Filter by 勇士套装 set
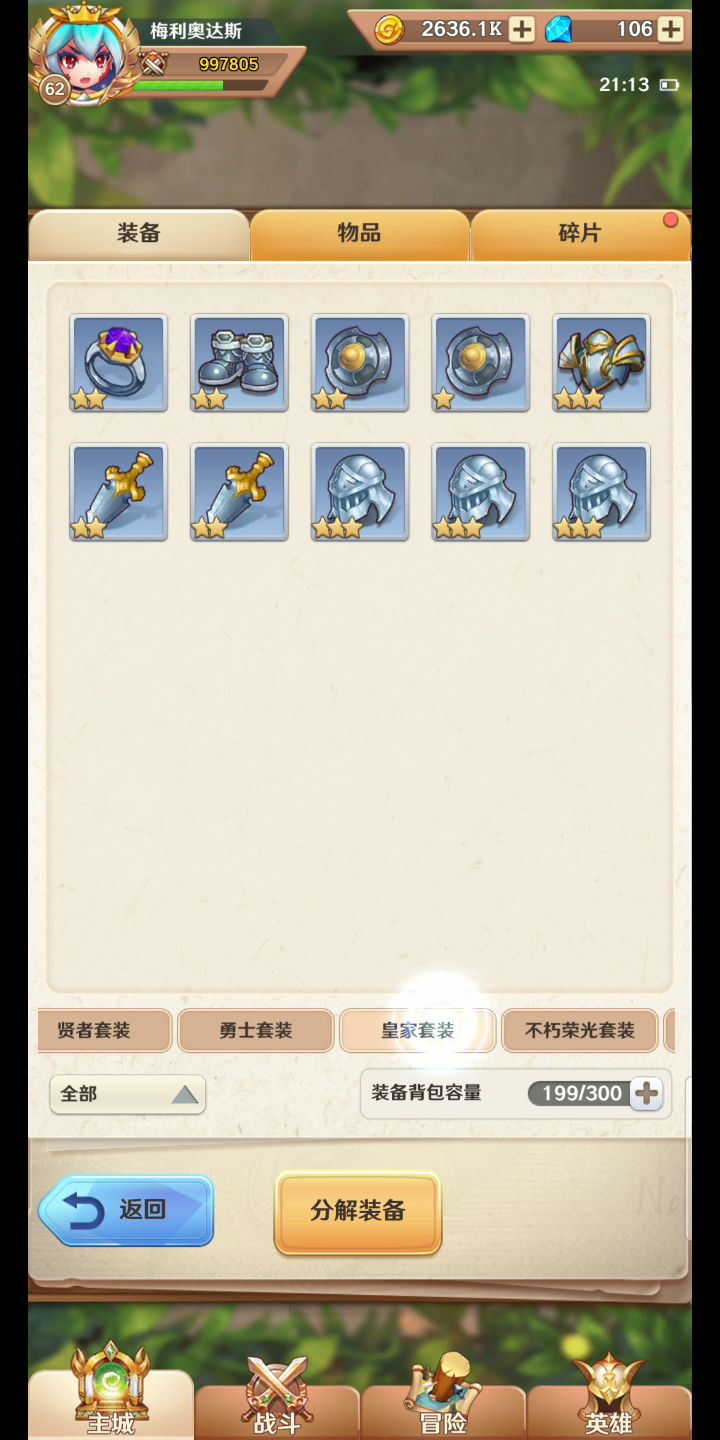This screenshot has width=720, height=1440. (255, 1030)
